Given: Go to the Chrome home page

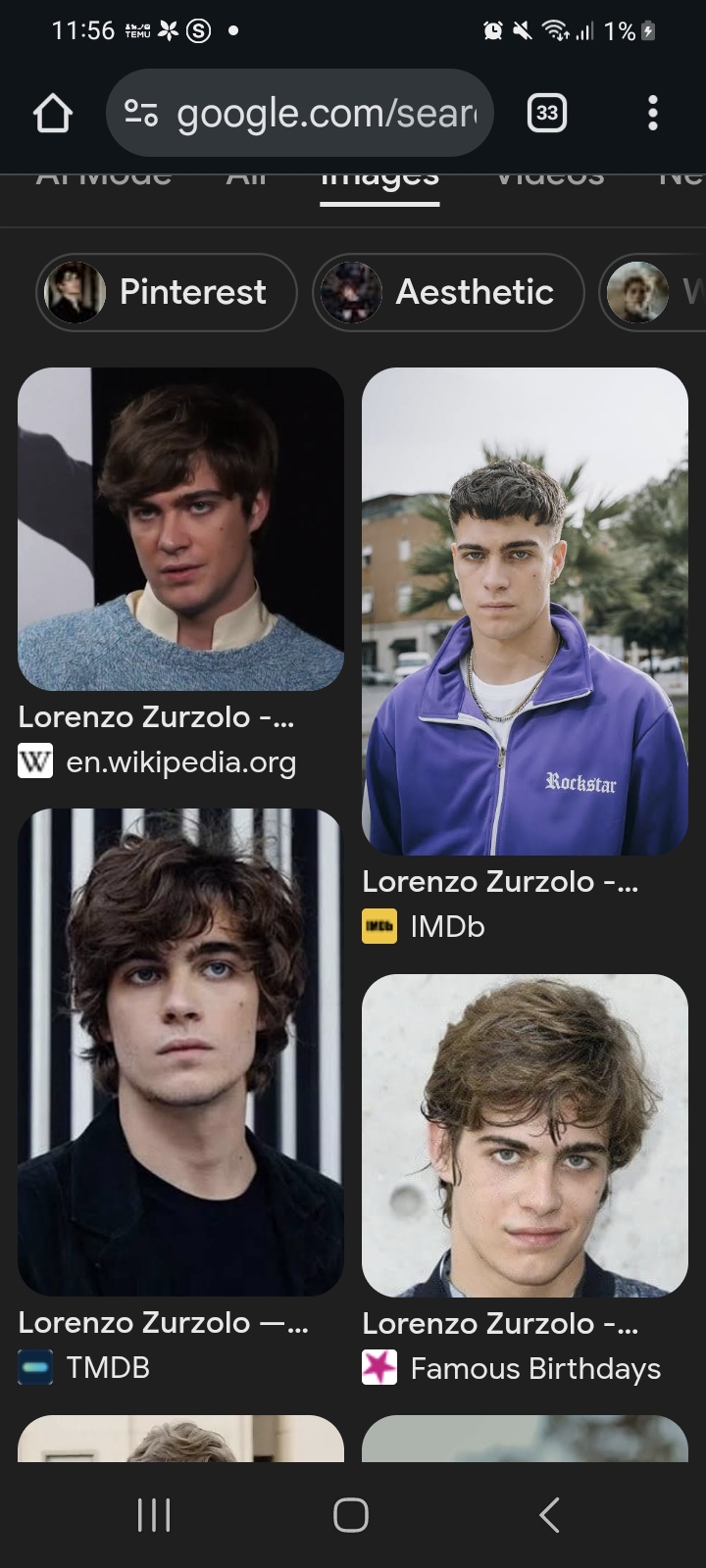Looking at the screenshot, I should (x=53, y=114).
